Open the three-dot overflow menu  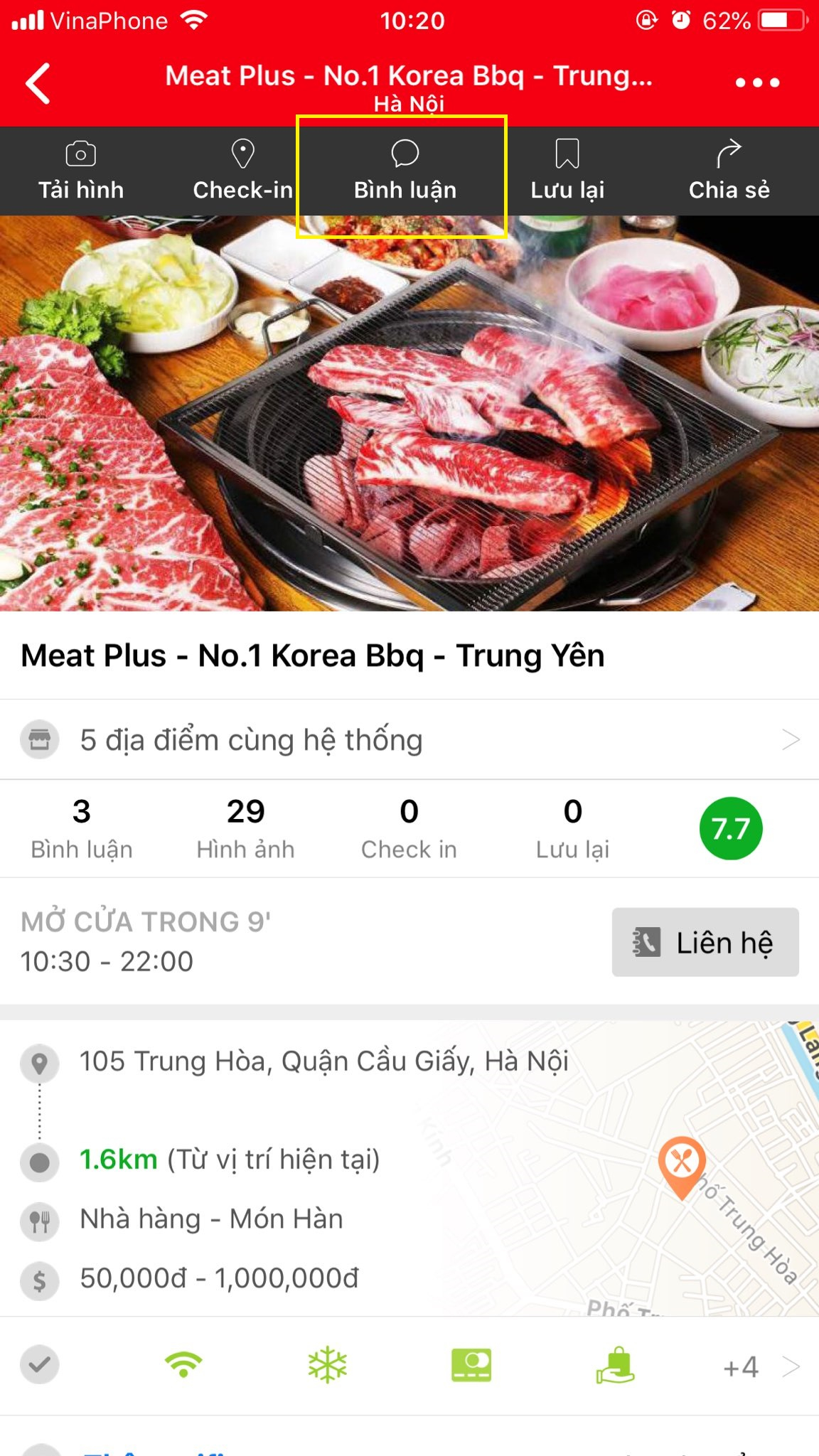[757, 83]
